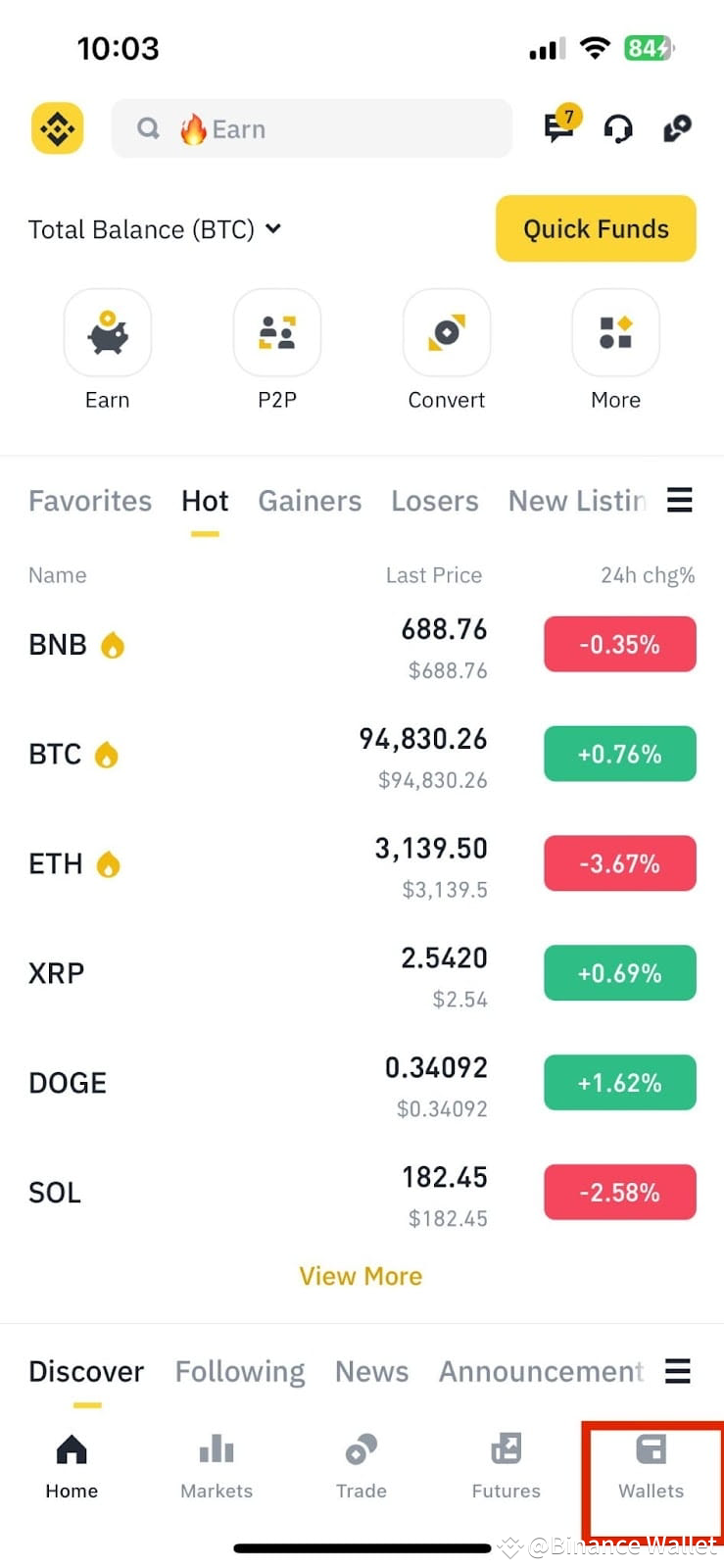Switch to the Gainers tab

click(x=310, y=501)
